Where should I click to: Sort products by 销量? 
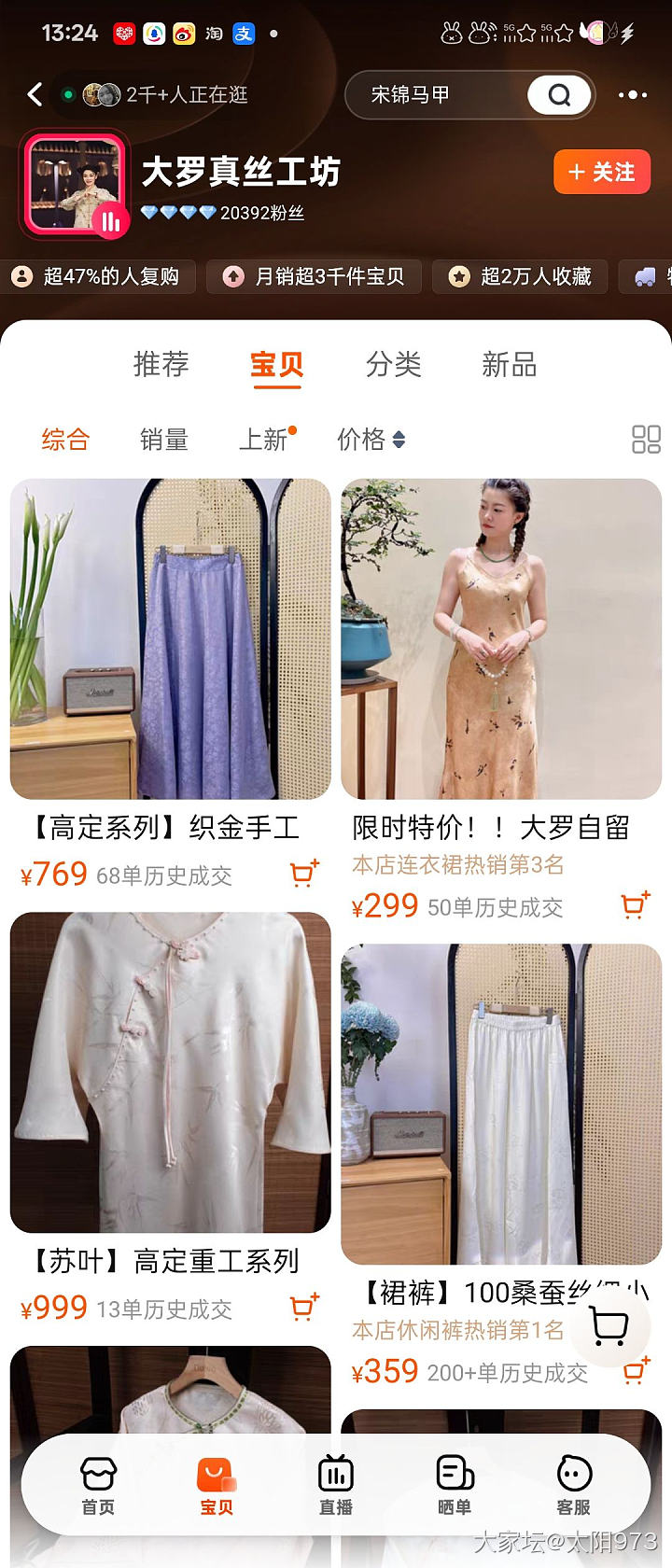click(x=164, y=440)
